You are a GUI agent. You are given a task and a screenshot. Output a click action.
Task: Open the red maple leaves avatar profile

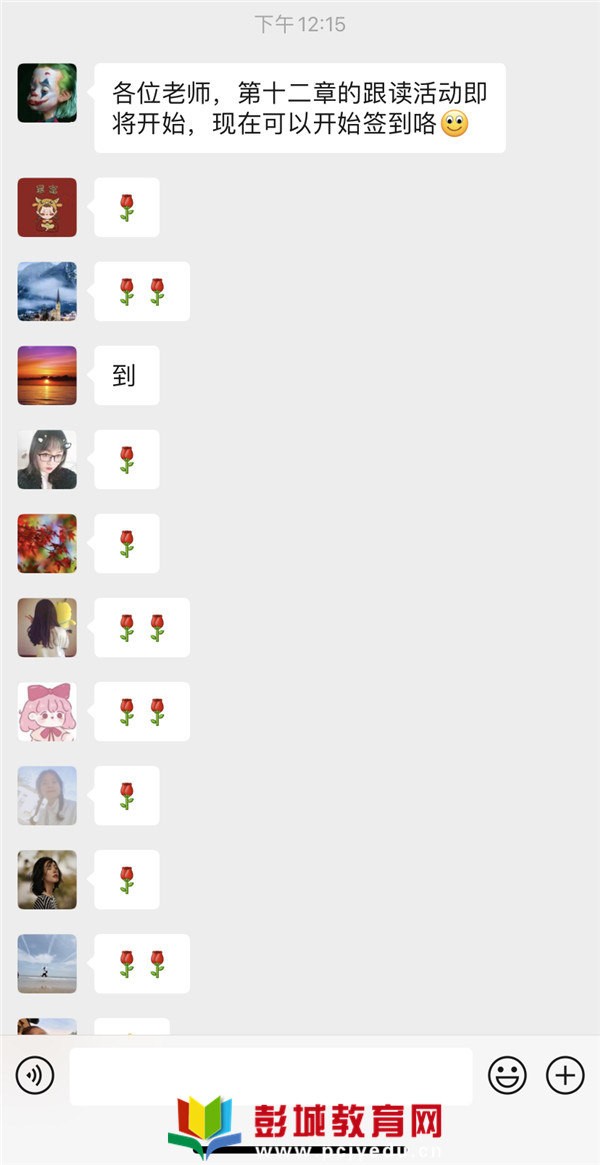pyautogui.click(x=47, y=543)
